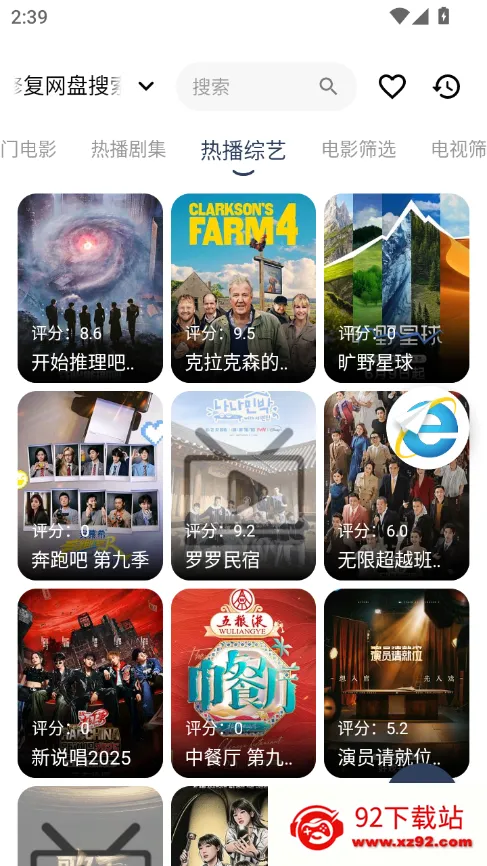
Task: Switch to the 电影筛选 tab
Action: 359,149
